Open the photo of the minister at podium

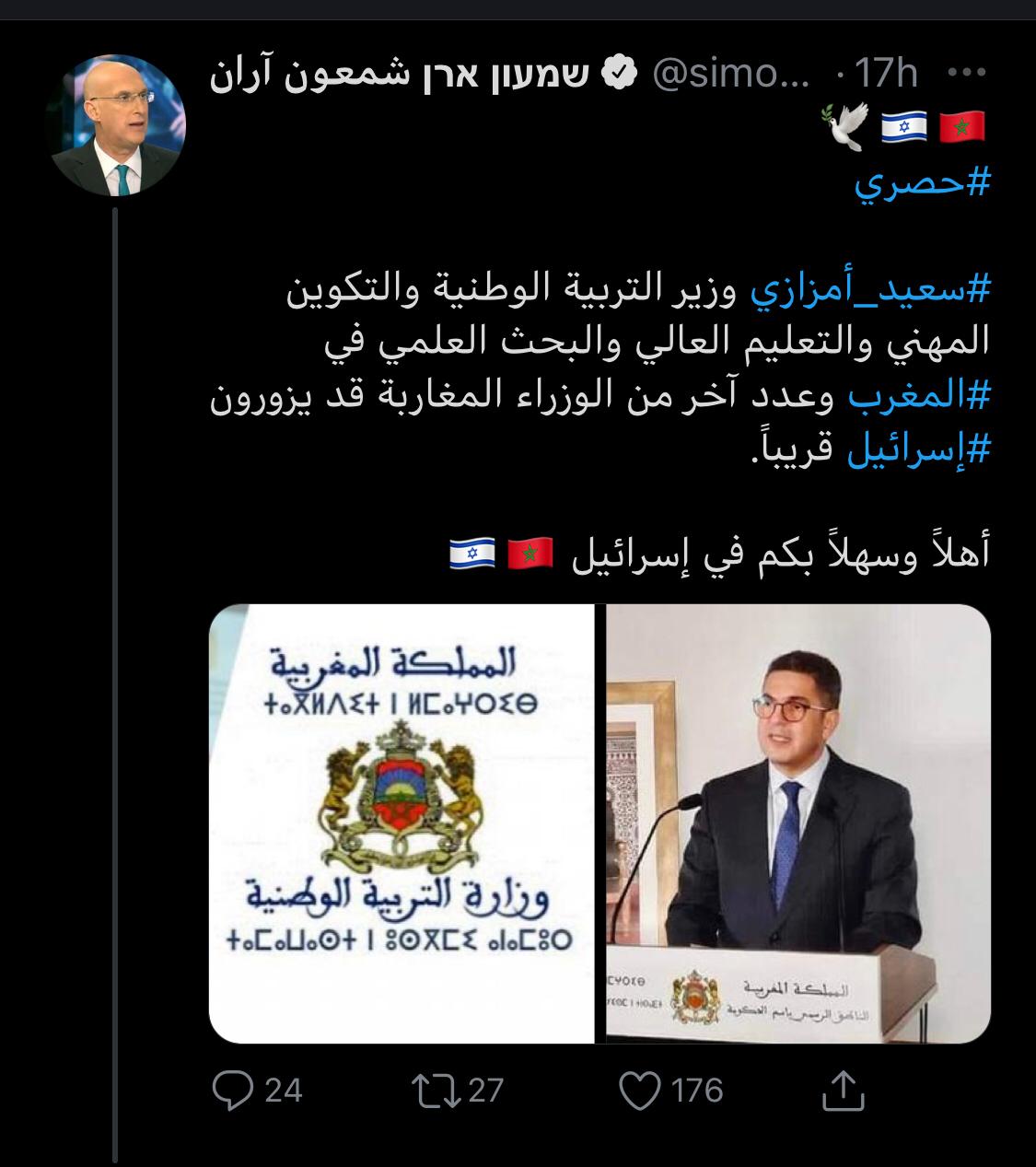coord(798,823)
